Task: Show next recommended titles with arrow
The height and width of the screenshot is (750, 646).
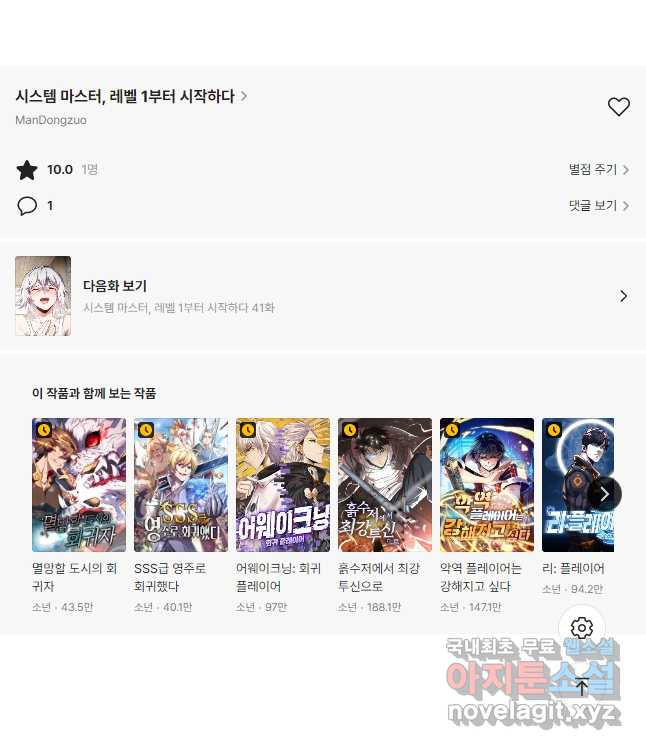Action: [604, 494]
